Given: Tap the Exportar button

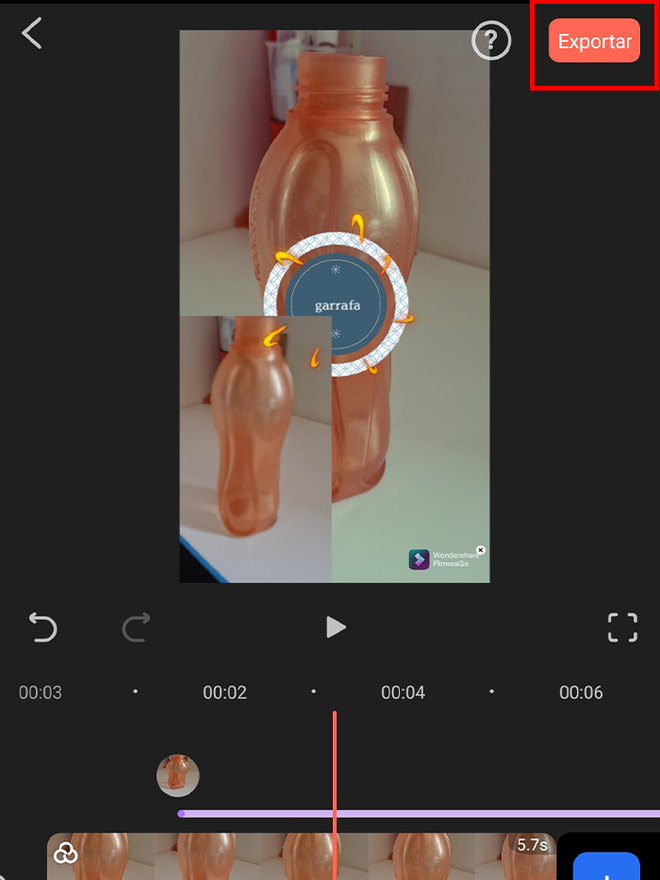Looking at the screenshot, I should pyautogui.click(x=594, y=42).
